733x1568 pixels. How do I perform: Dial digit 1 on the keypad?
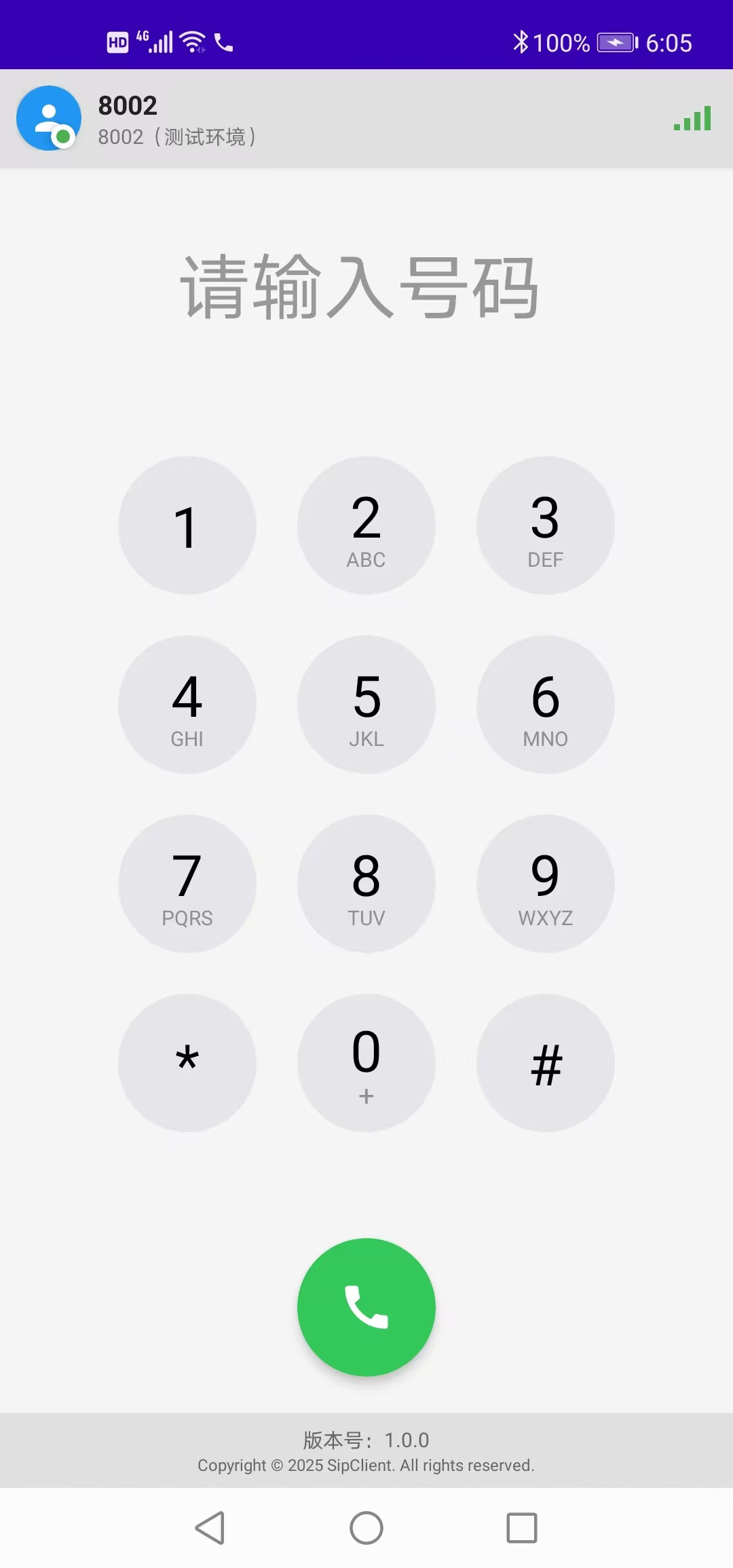coord(187,525)
